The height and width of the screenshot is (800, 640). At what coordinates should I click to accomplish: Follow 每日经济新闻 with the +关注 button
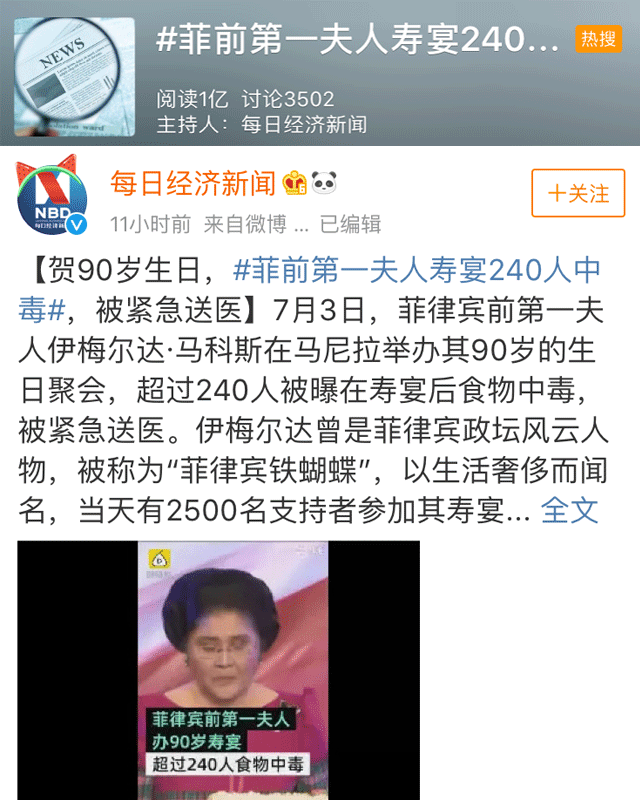[578, 195]
